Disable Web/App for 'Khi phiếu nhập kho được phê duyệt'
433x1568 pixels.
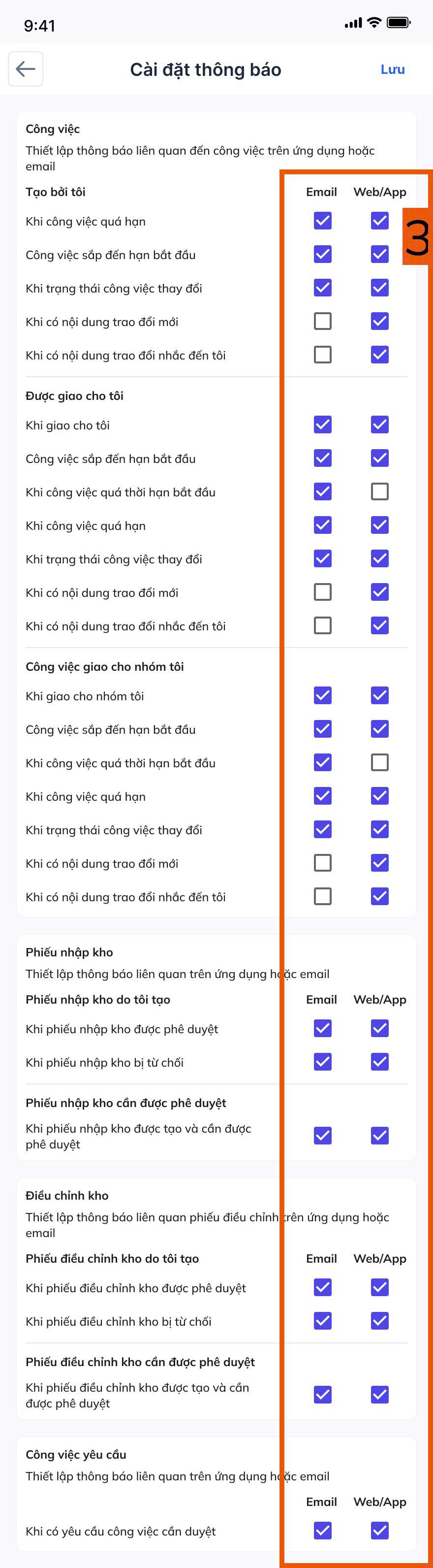coord(379,1028)
